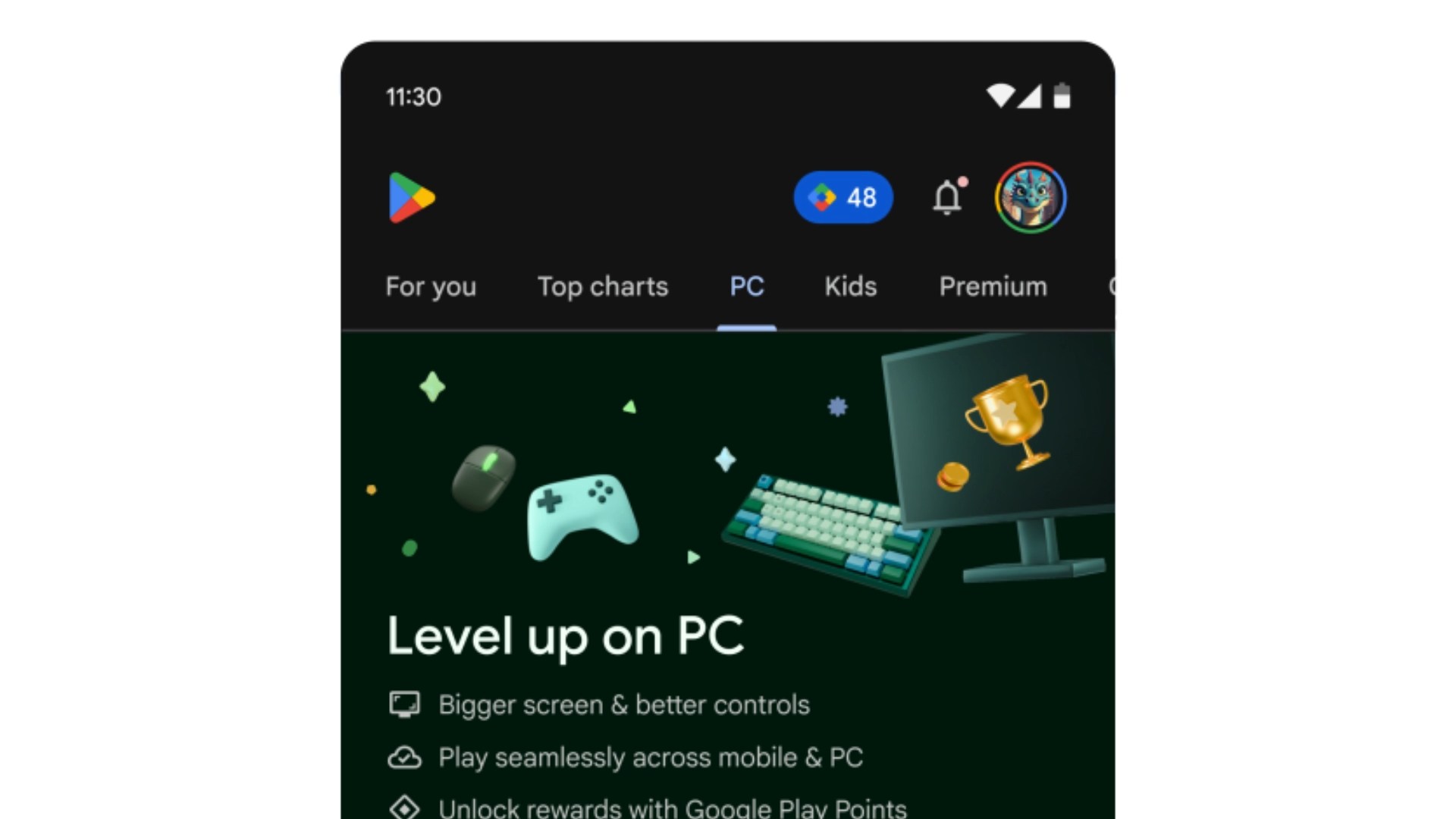
Task: Go to the Kids tab
Action: [850, 287]
